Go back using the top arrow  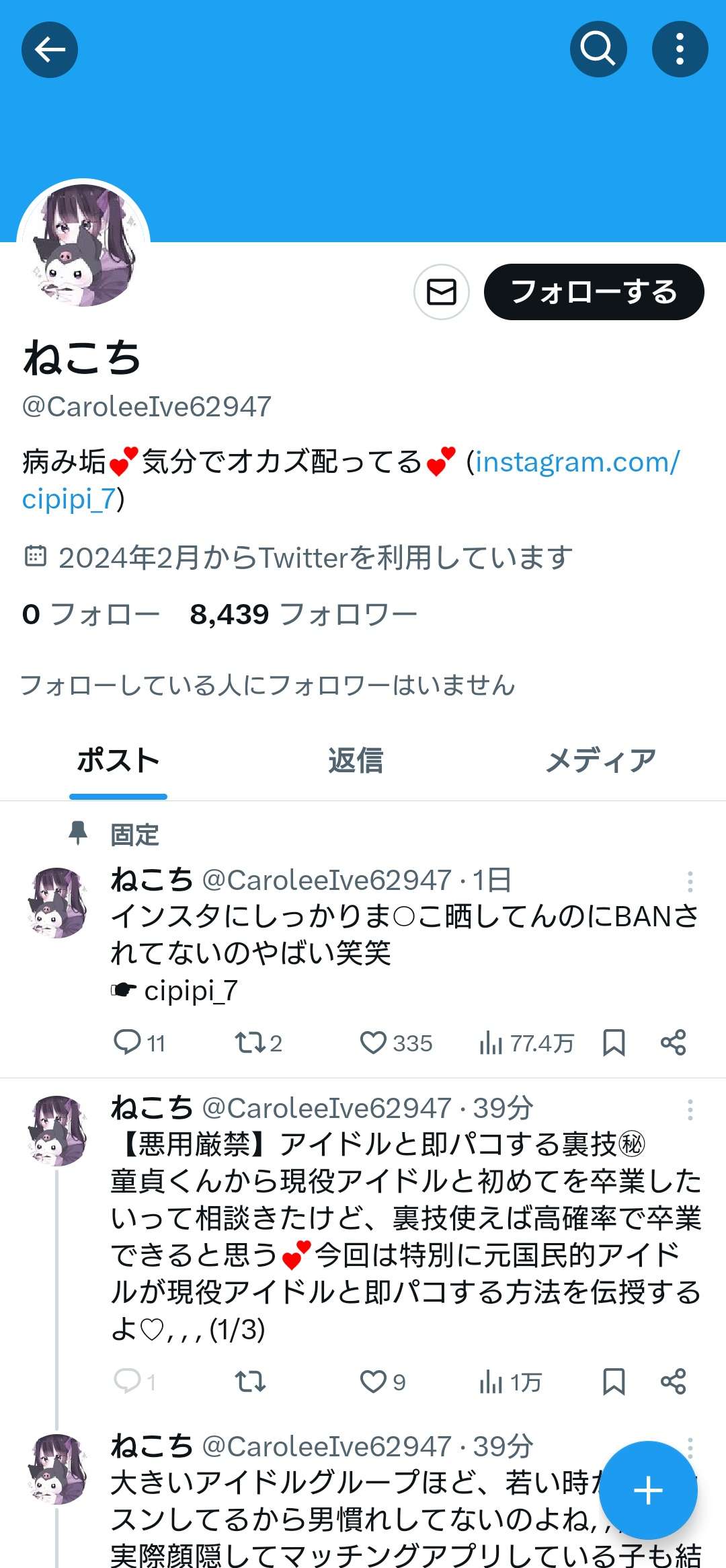click(x=50, y=50)
